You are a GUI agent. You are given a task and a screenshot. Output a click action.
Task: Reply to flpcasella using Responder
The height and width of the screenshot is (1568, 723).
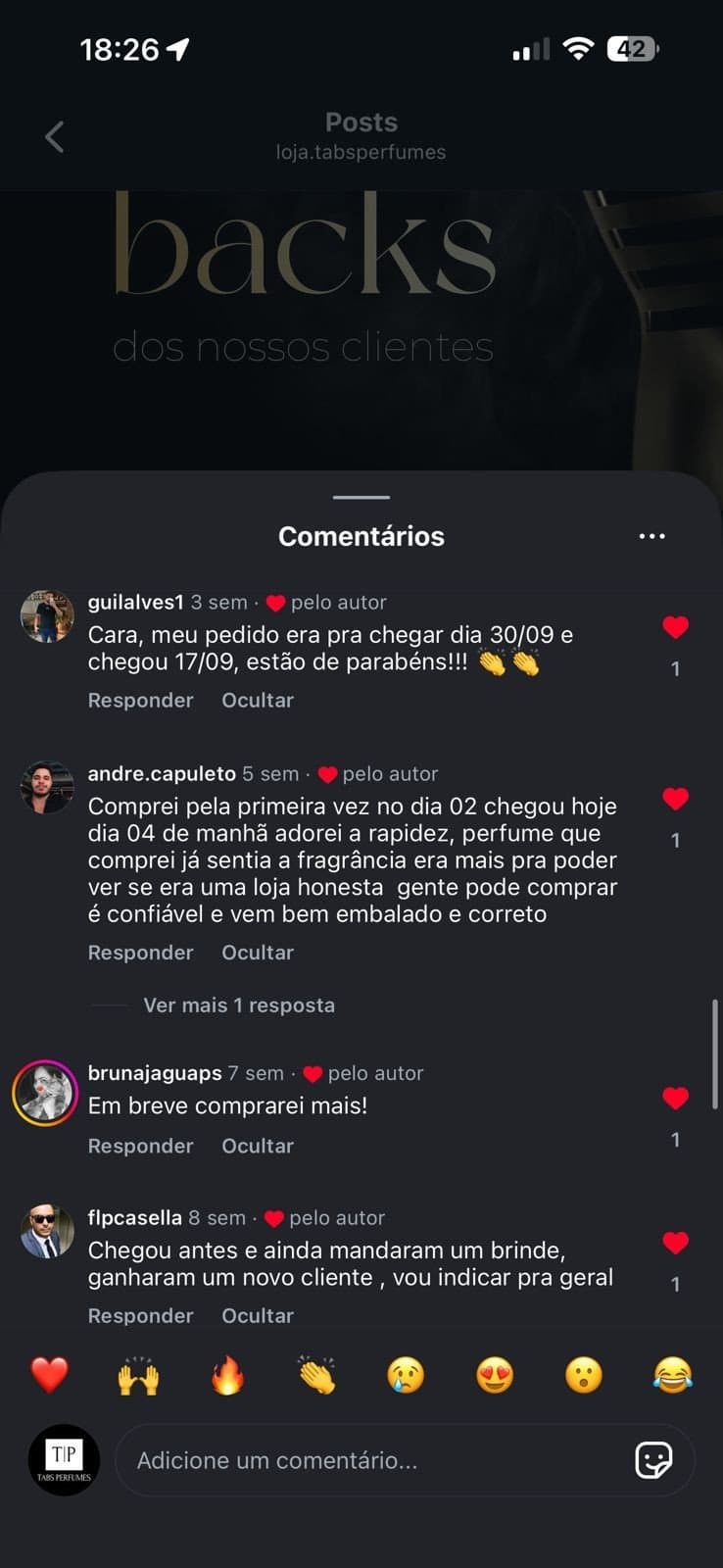(140, 1315)
